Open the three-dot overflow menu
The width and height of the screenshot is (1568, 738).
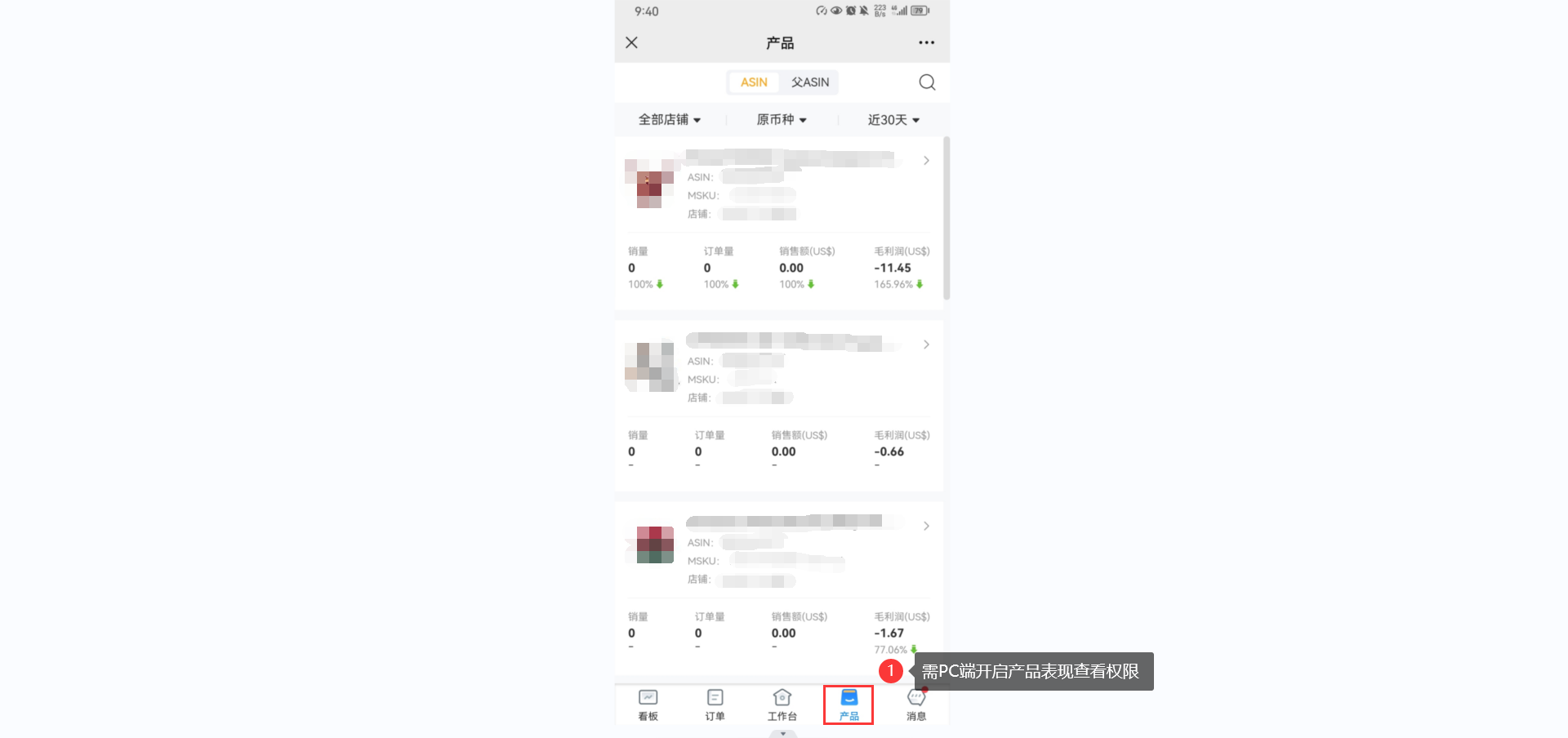[x=926, y=42]
